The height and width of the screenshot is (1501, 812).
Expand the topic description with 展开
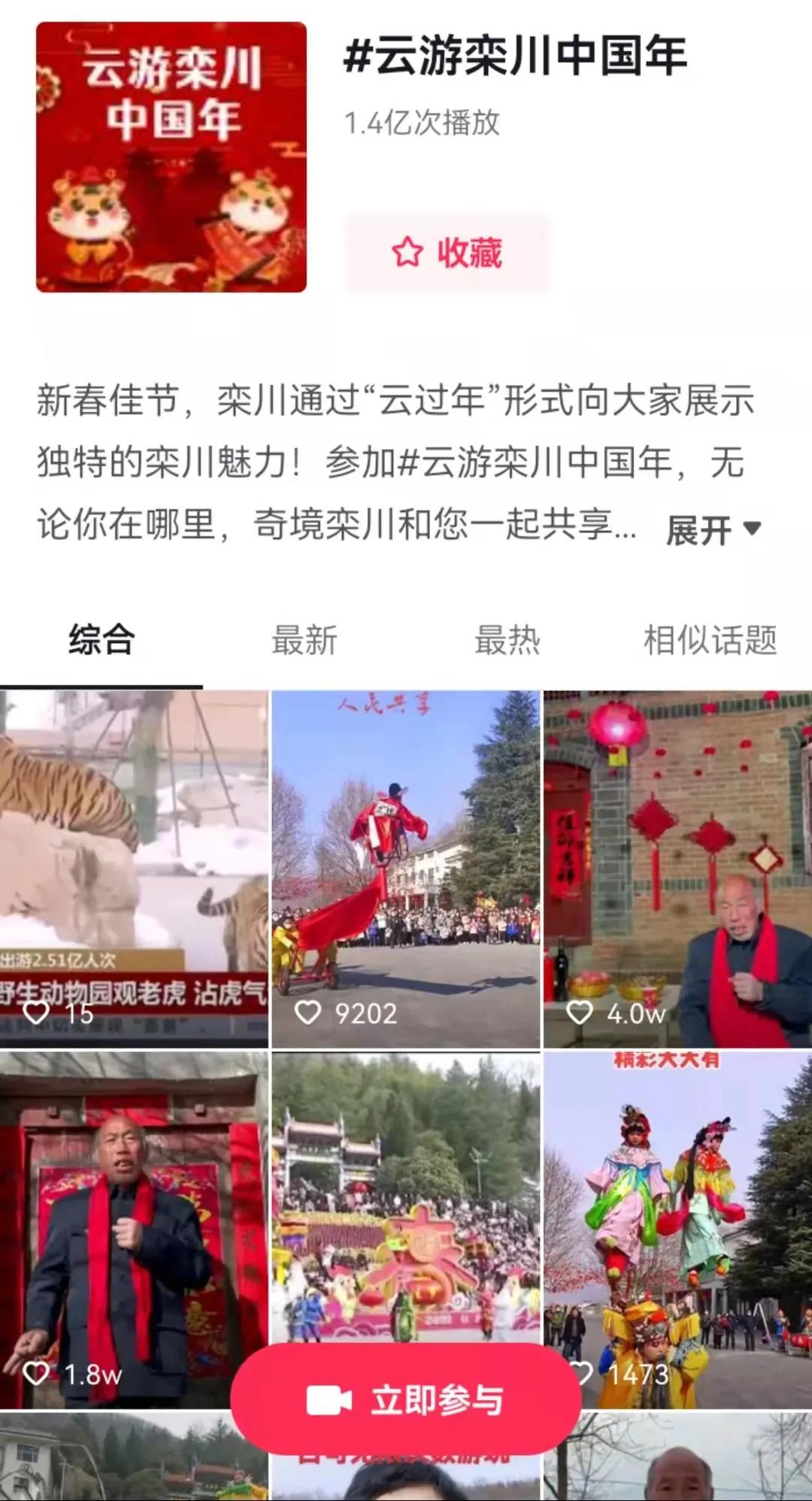[x=713, y=530]
